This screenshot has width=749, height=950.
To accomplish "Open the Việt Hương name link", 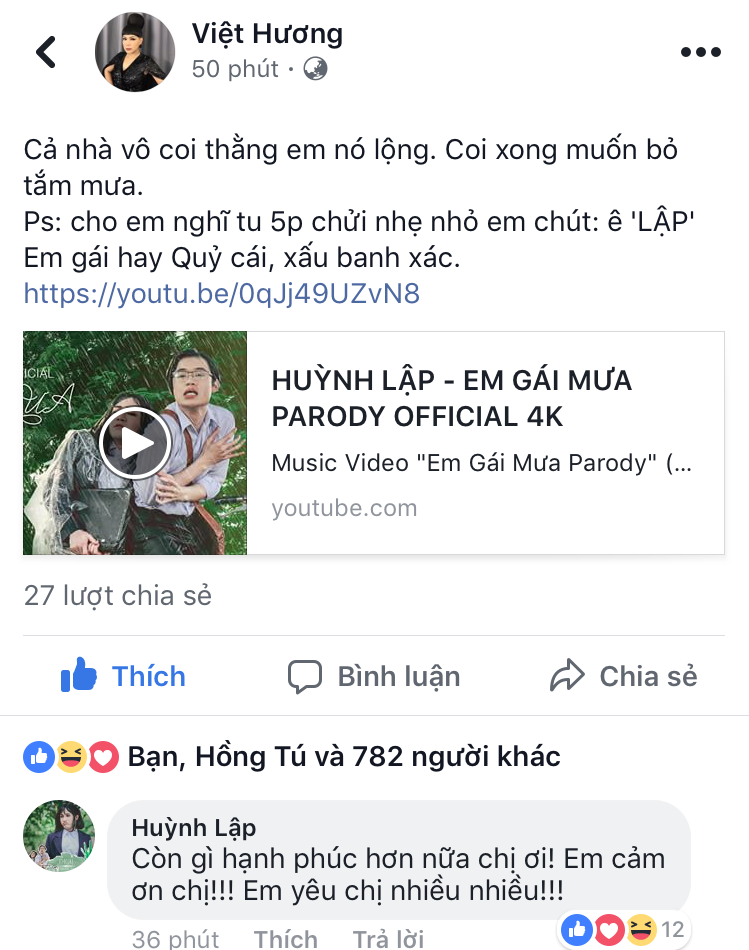I will (x=267, y=34).
